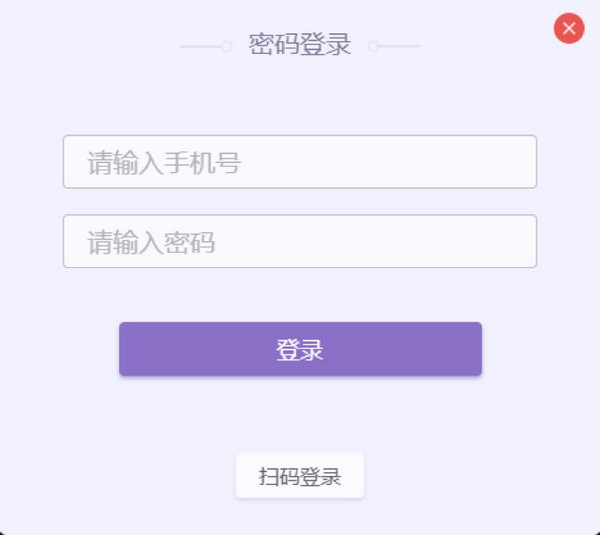Close the login dialog
600x536 pixels.
(569, 28)
